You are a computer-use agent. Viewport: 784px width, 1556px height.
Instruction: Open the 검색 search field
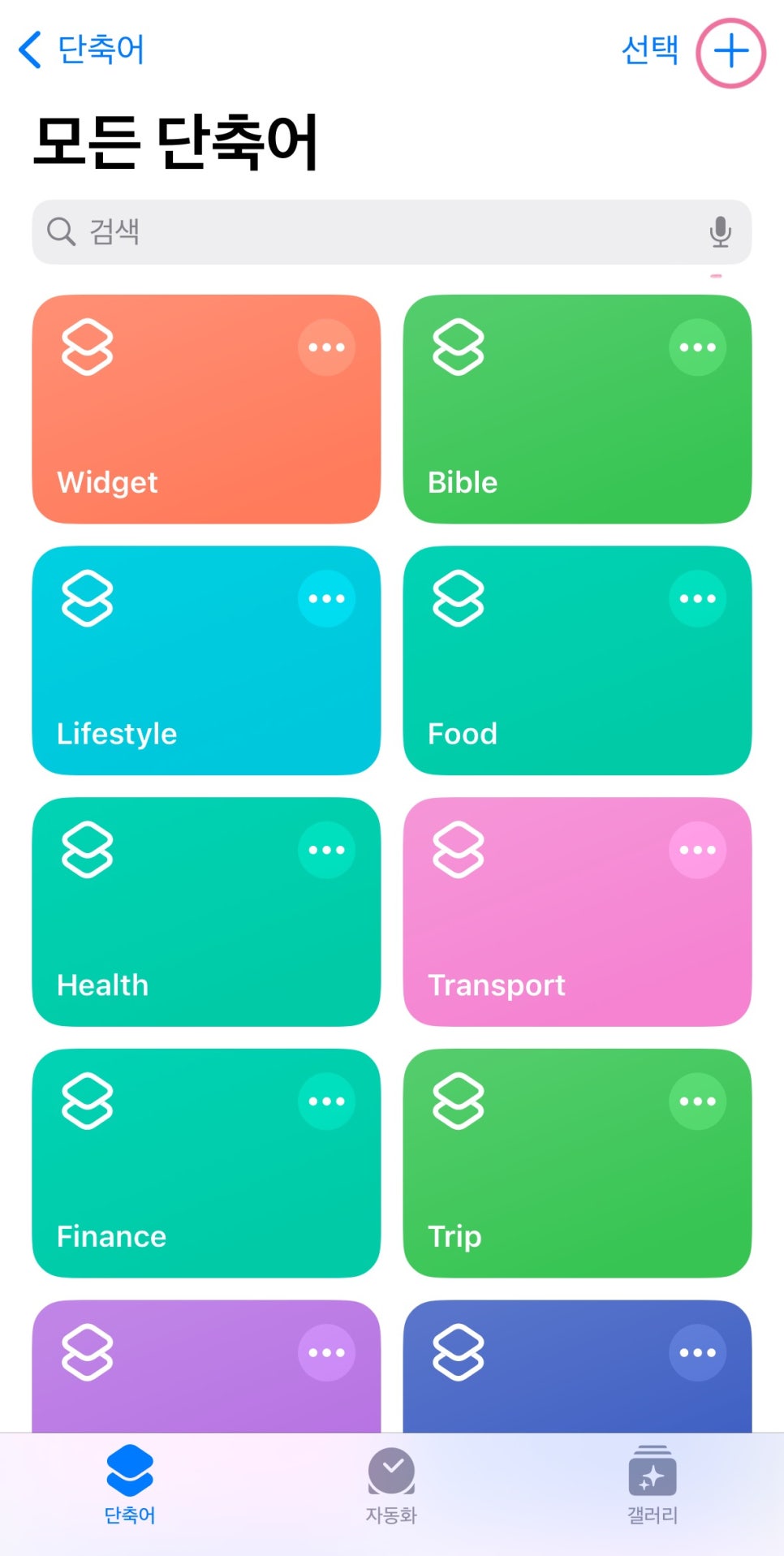click(391, 231)
